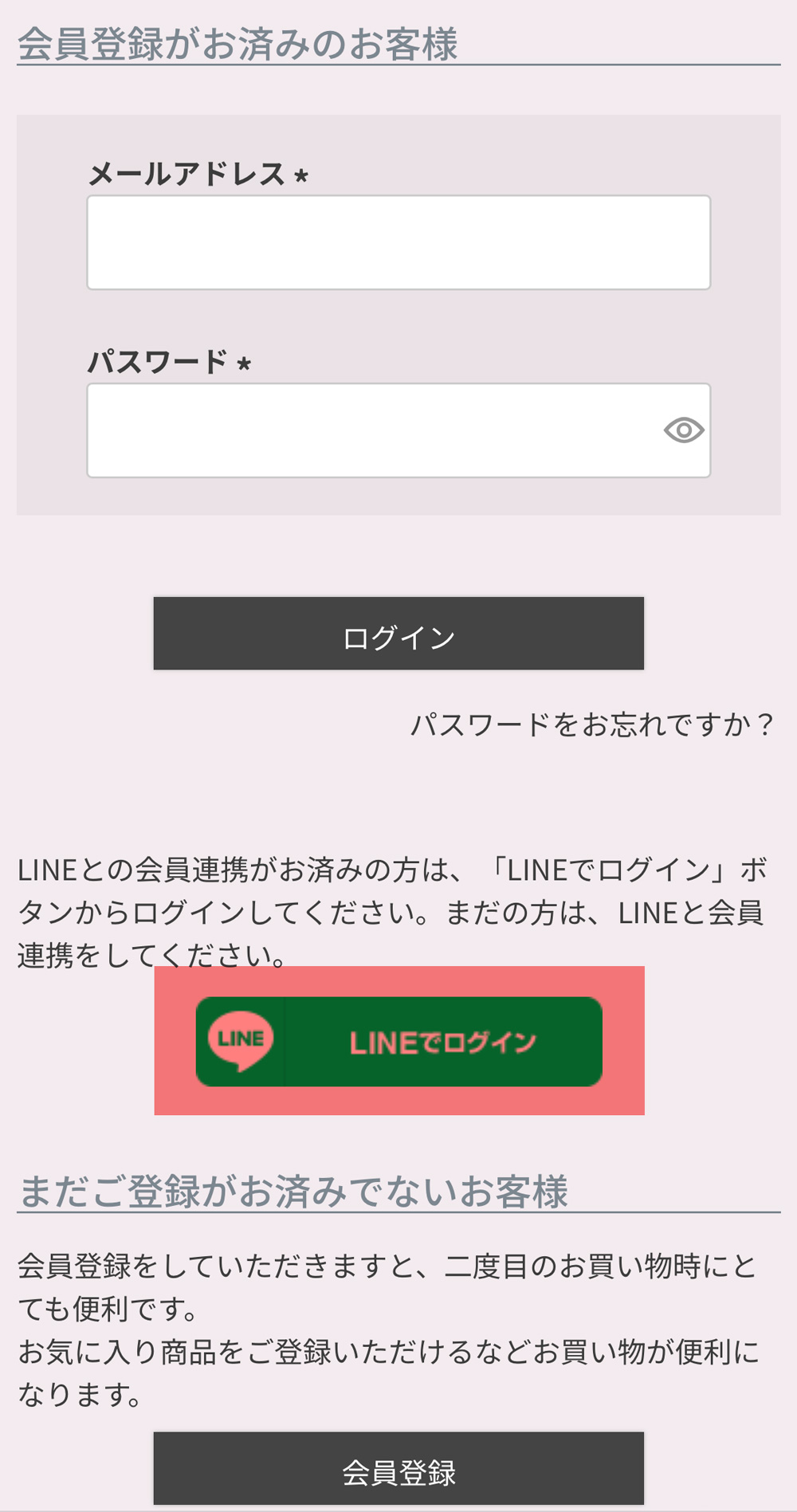Toggle password visibility eye icon
Screen dimensions: 797x1512
[684, 430]
